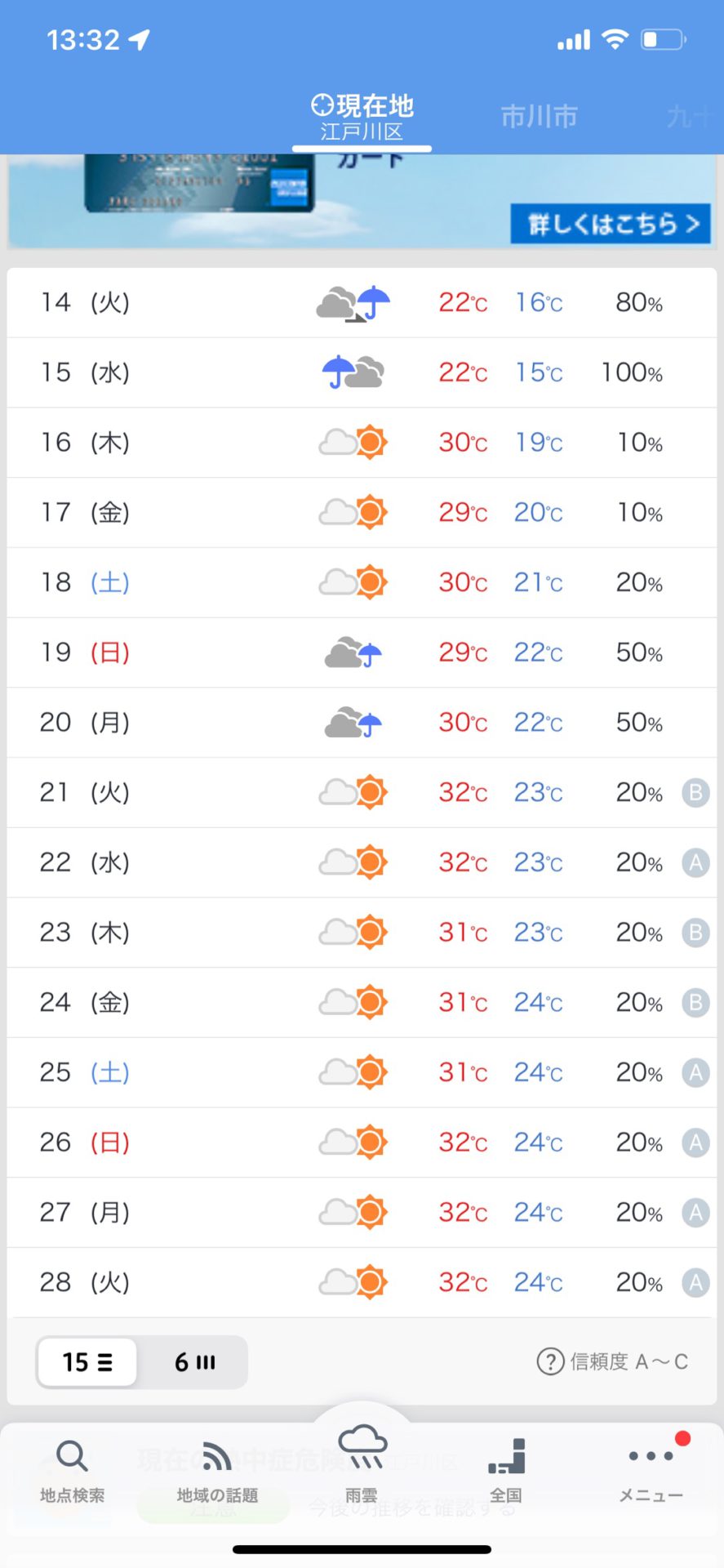Open the 雨雲 rain radar

coord(362,1465)
